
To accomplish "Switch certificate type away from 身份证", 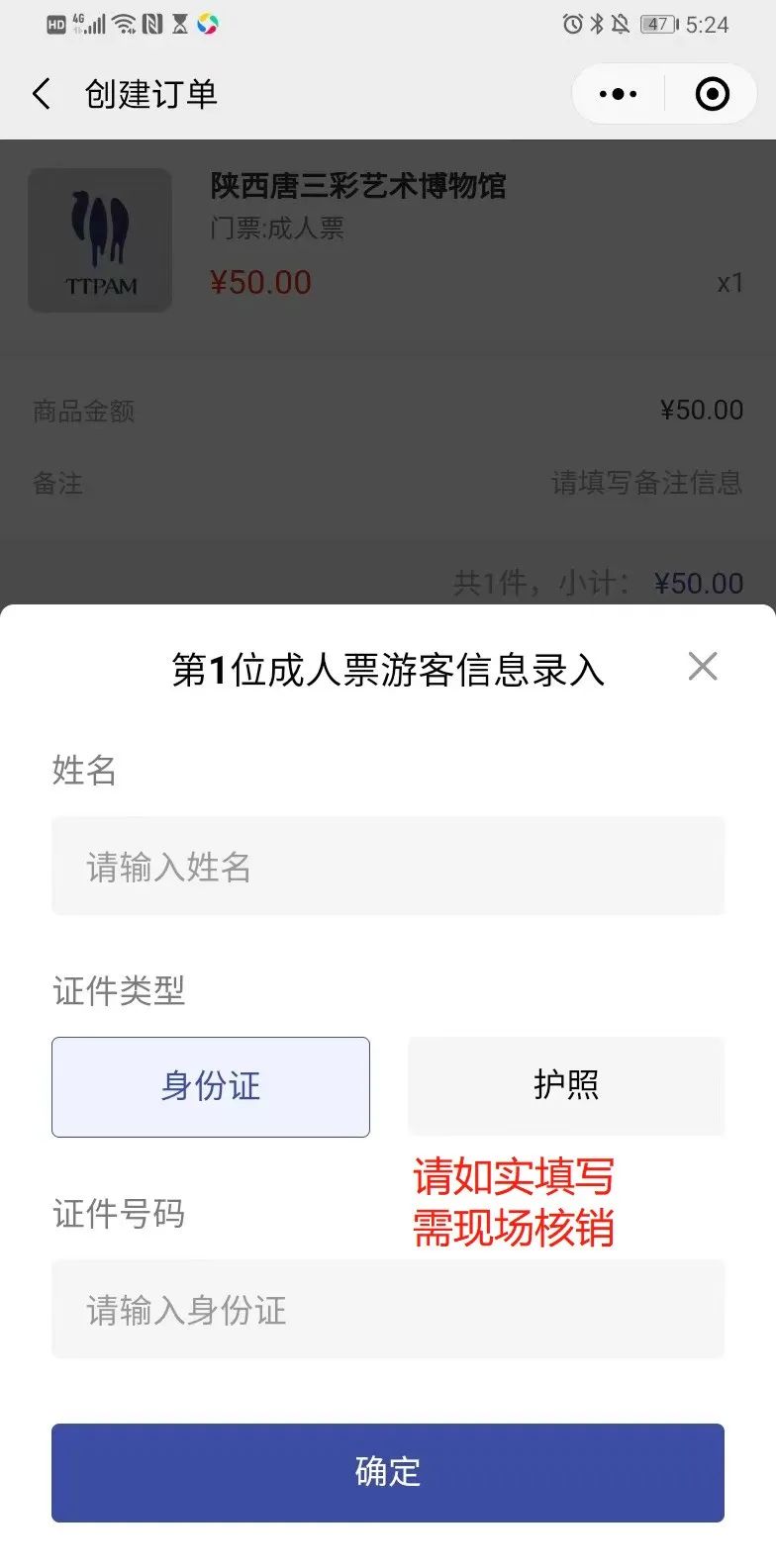I will click(x=566, y=1086).
